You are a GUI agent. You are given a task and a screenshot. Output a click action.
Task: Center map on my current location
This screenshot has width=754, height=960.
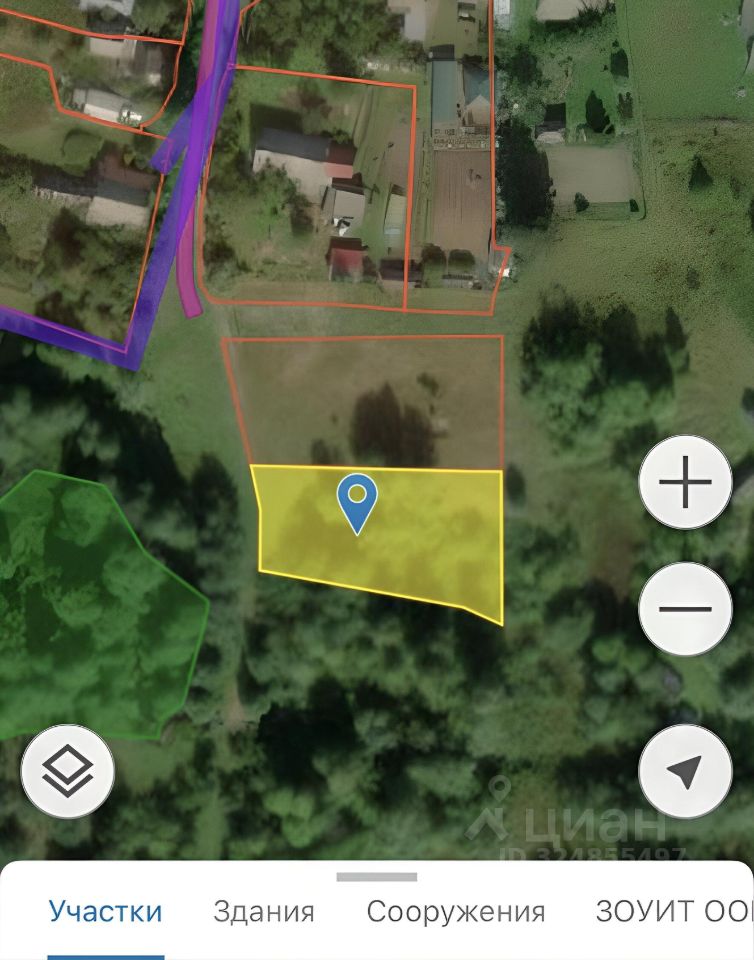coord(685,771)
